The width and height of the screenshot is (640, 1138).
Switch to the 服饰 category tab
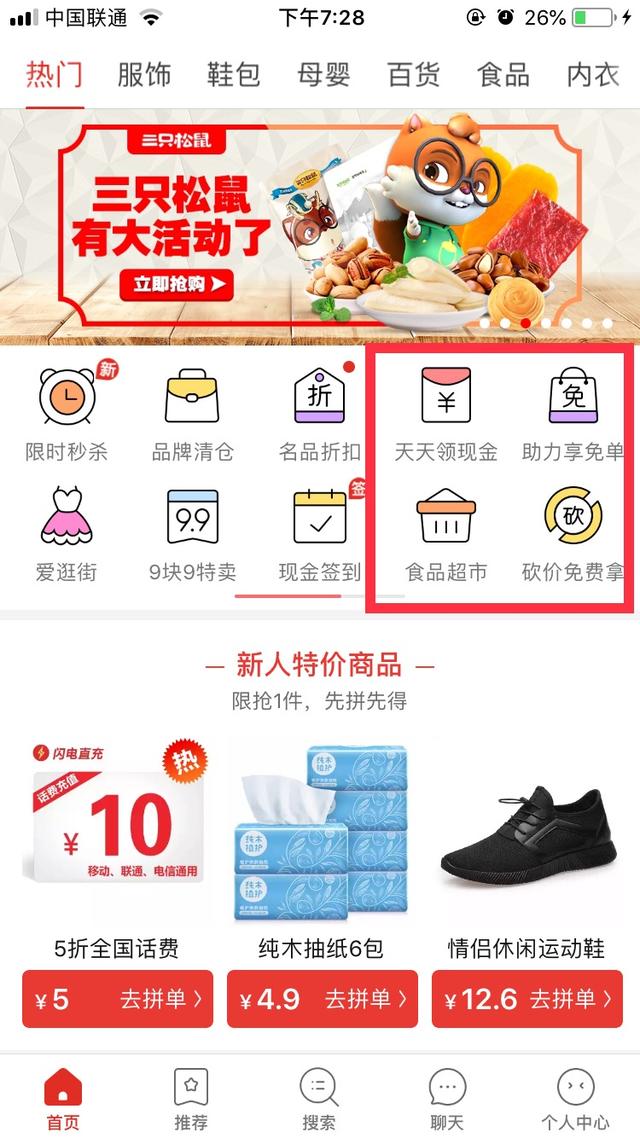pyautogui.click(x=144, y=75)
